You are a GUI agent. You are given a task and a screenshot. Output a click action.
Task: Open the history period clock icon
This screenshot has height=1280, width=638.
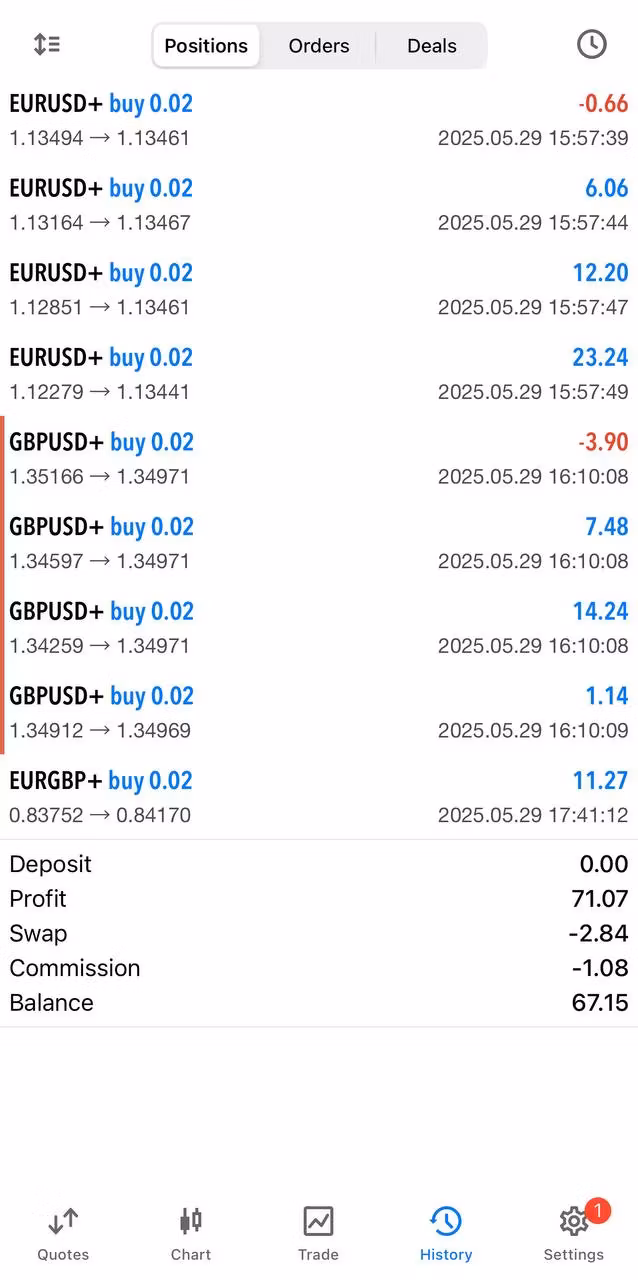tap(592, 45)
